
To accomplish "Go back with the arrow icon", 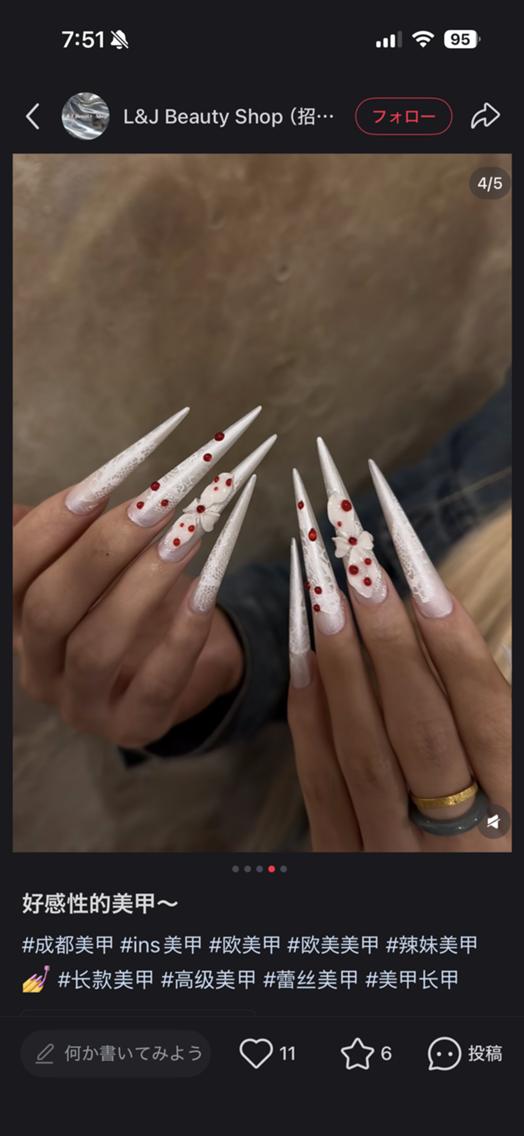I will pyautogui.click(x=33, y=117).
